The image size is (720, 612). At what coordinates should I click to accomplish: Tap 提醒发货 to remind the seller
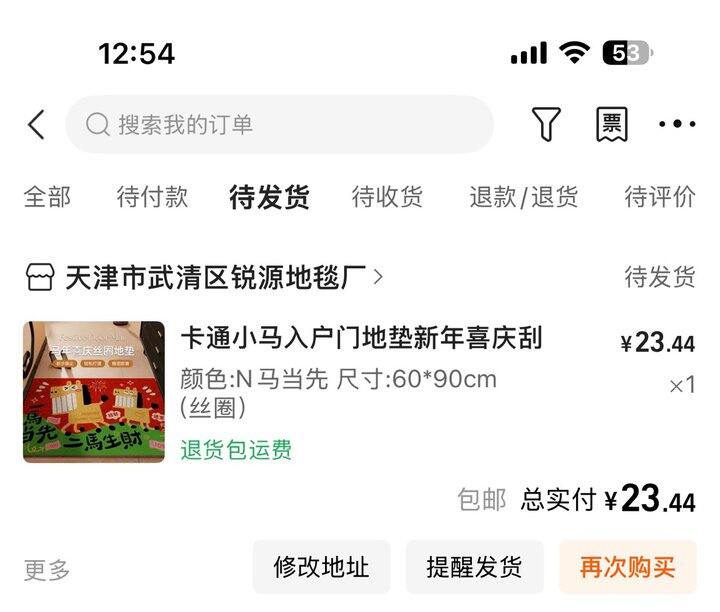tap(474, 568)
